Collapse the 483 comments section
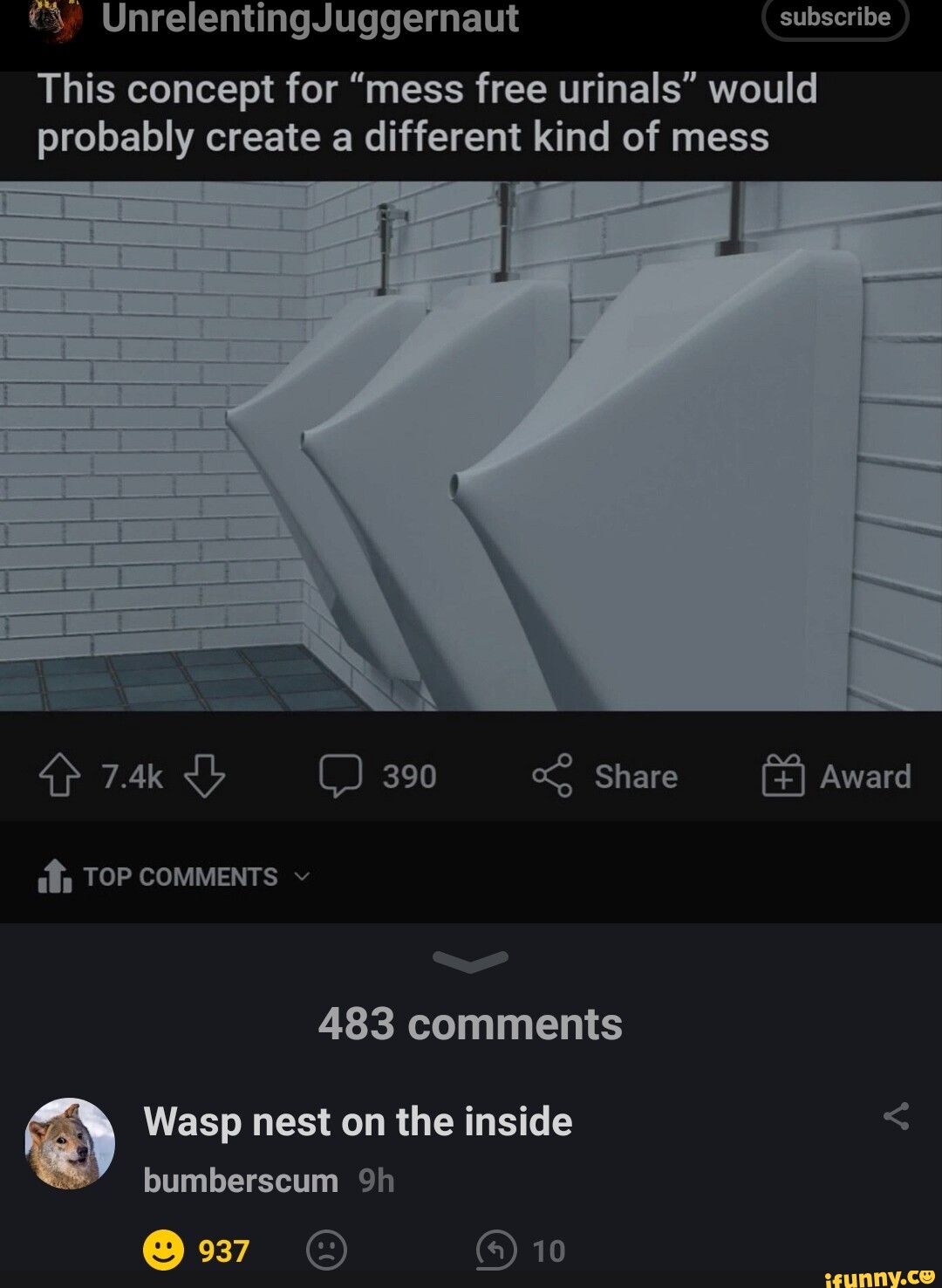942x1288 pixels. click(470, 1024)
